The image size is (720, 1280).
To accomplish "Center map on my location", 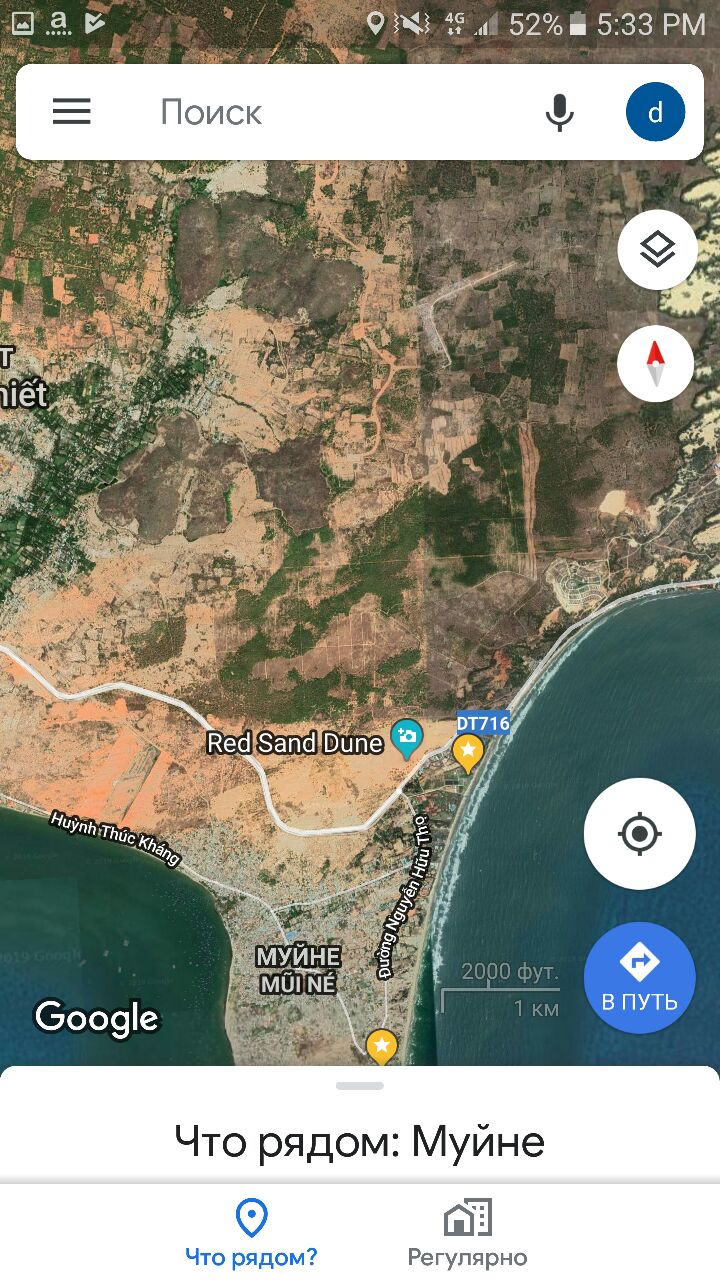I will point(640,833).
